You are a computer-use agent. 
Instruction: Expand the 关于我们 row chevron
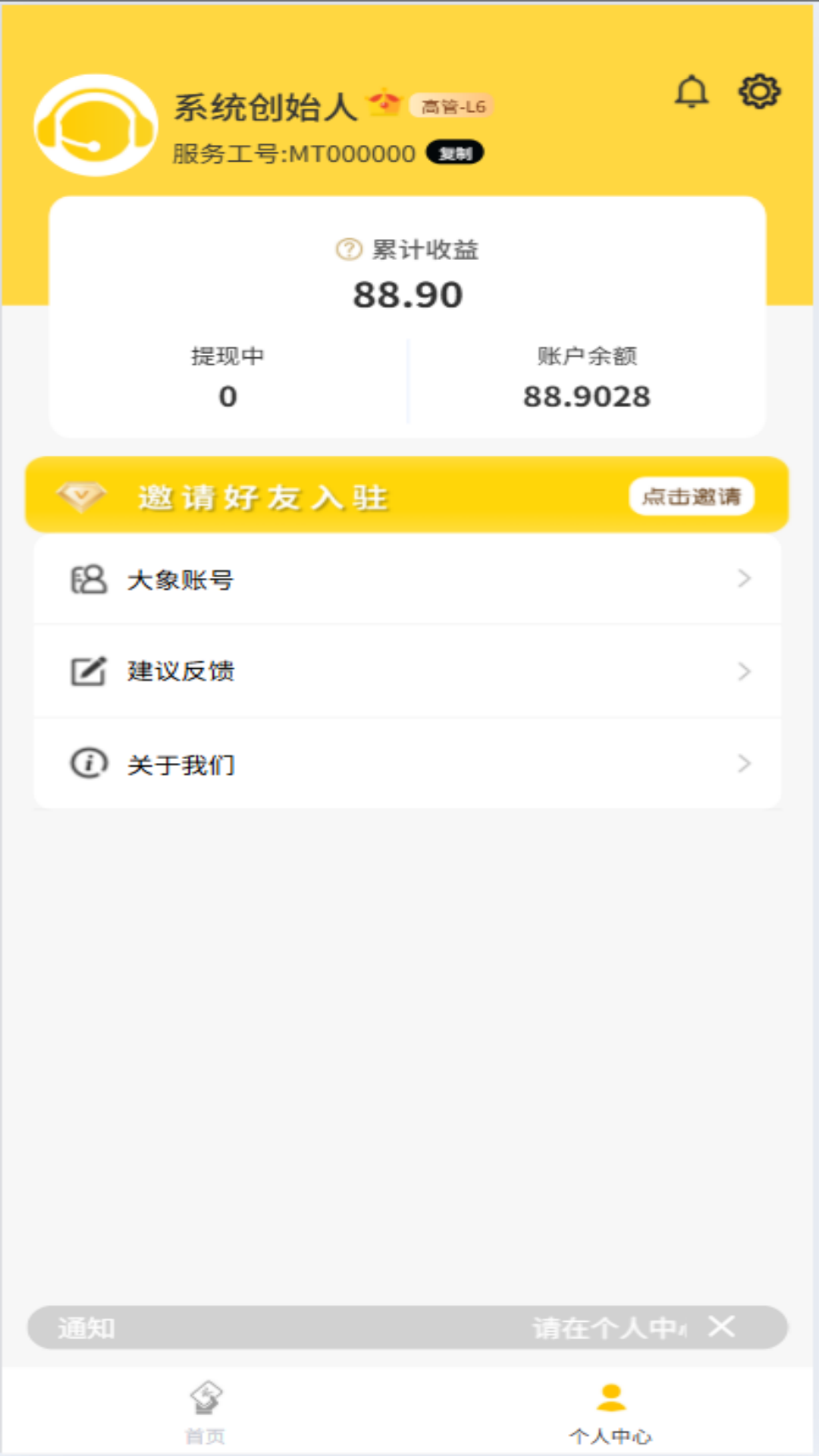[x=744, y=764]
